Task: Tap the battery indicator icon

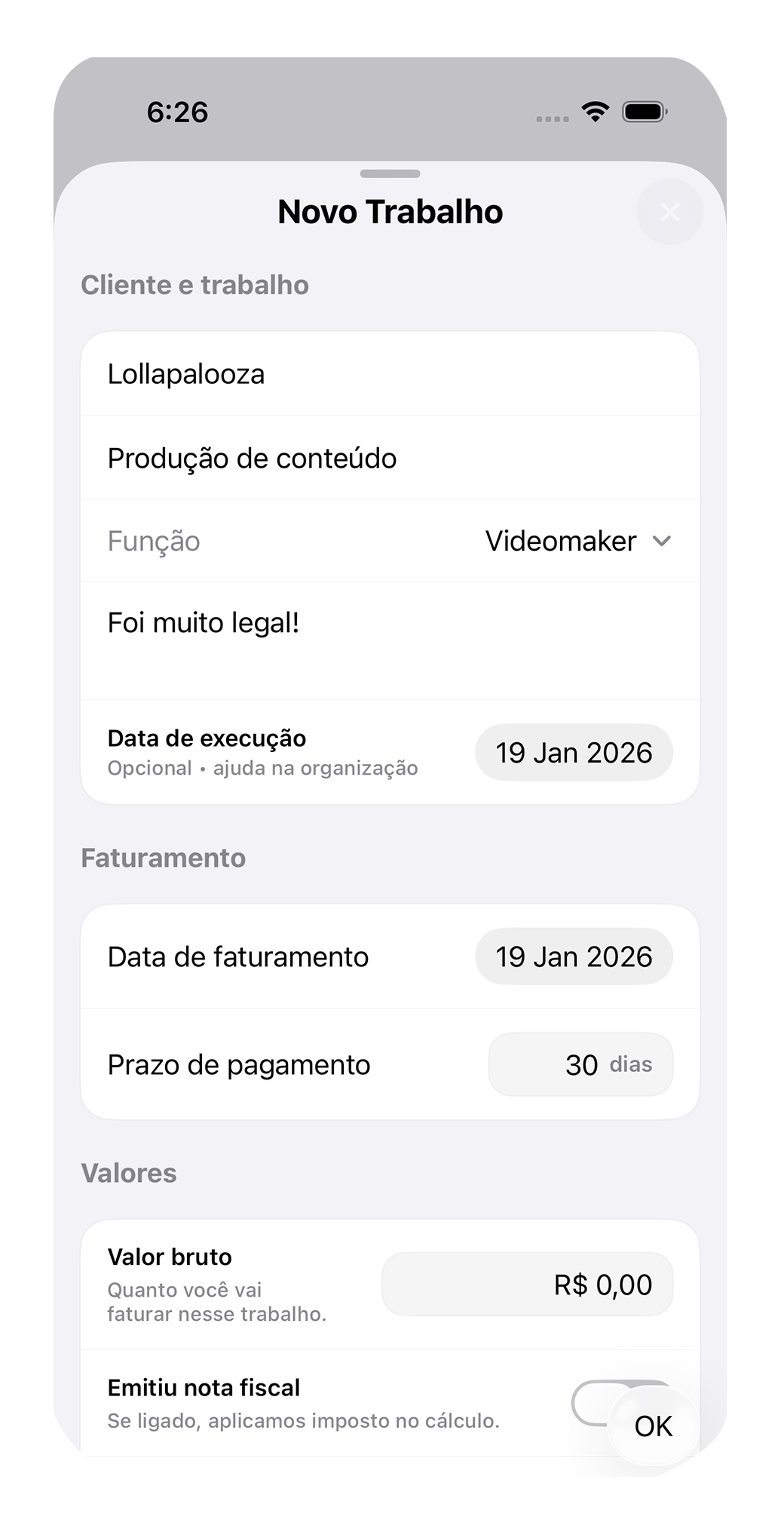Action: click(x=645, y=111)
